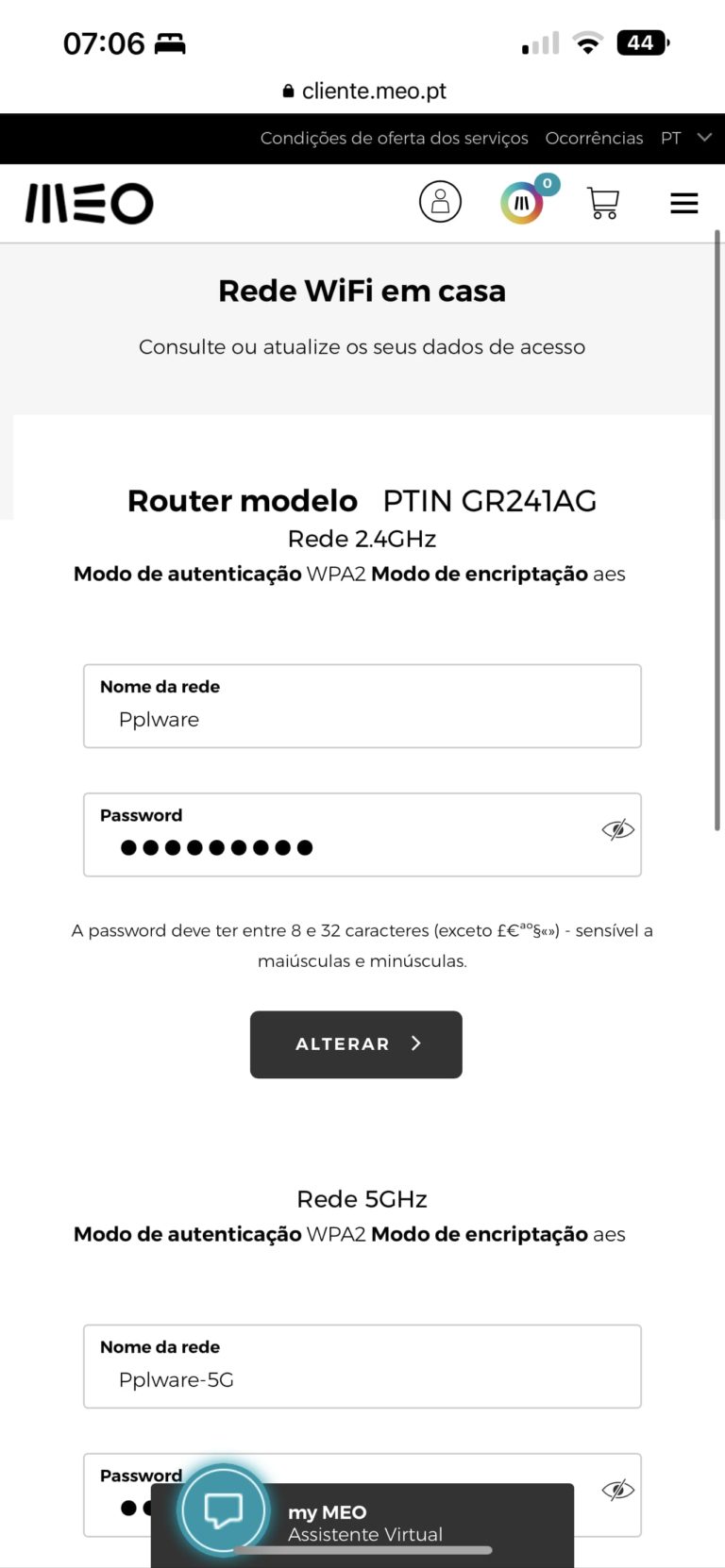This screenshot has width=725, height=1568.
Task: Show the 2.4GHz network password
Action: (616, 829)
